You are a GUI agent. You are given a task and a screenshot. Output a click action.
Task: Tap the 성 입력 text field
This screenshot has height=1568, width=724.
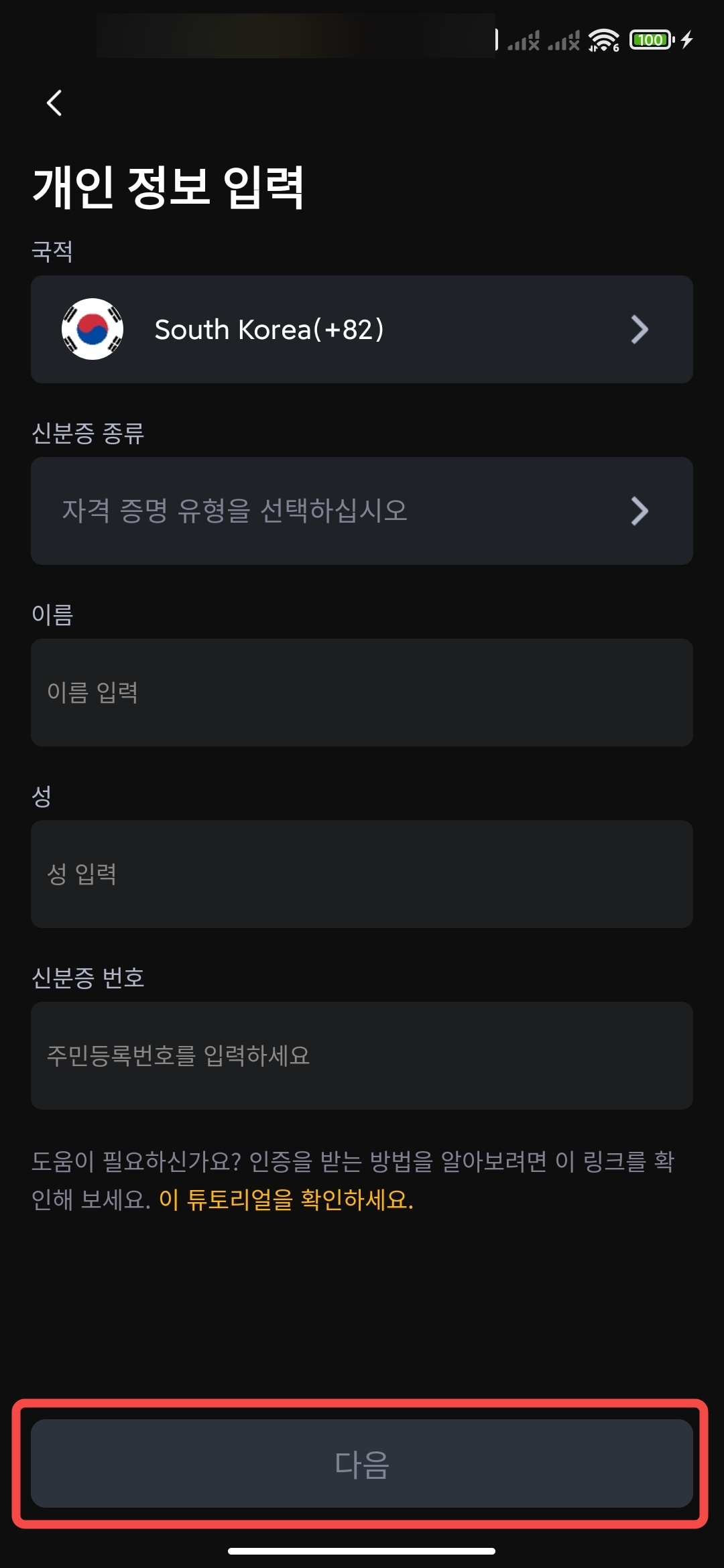[362, 874]
